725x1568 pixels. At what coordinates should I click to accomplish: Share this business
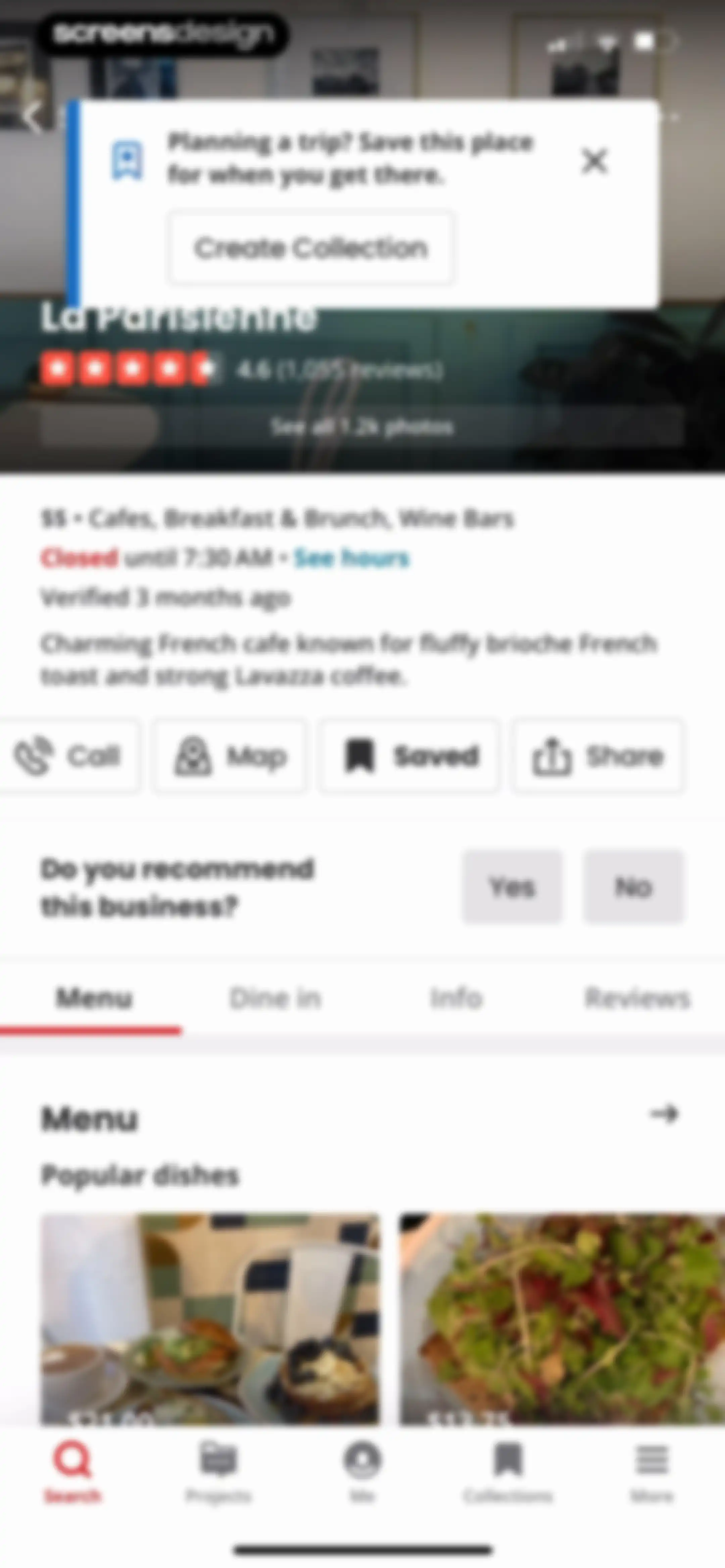(x=597, y=755)
